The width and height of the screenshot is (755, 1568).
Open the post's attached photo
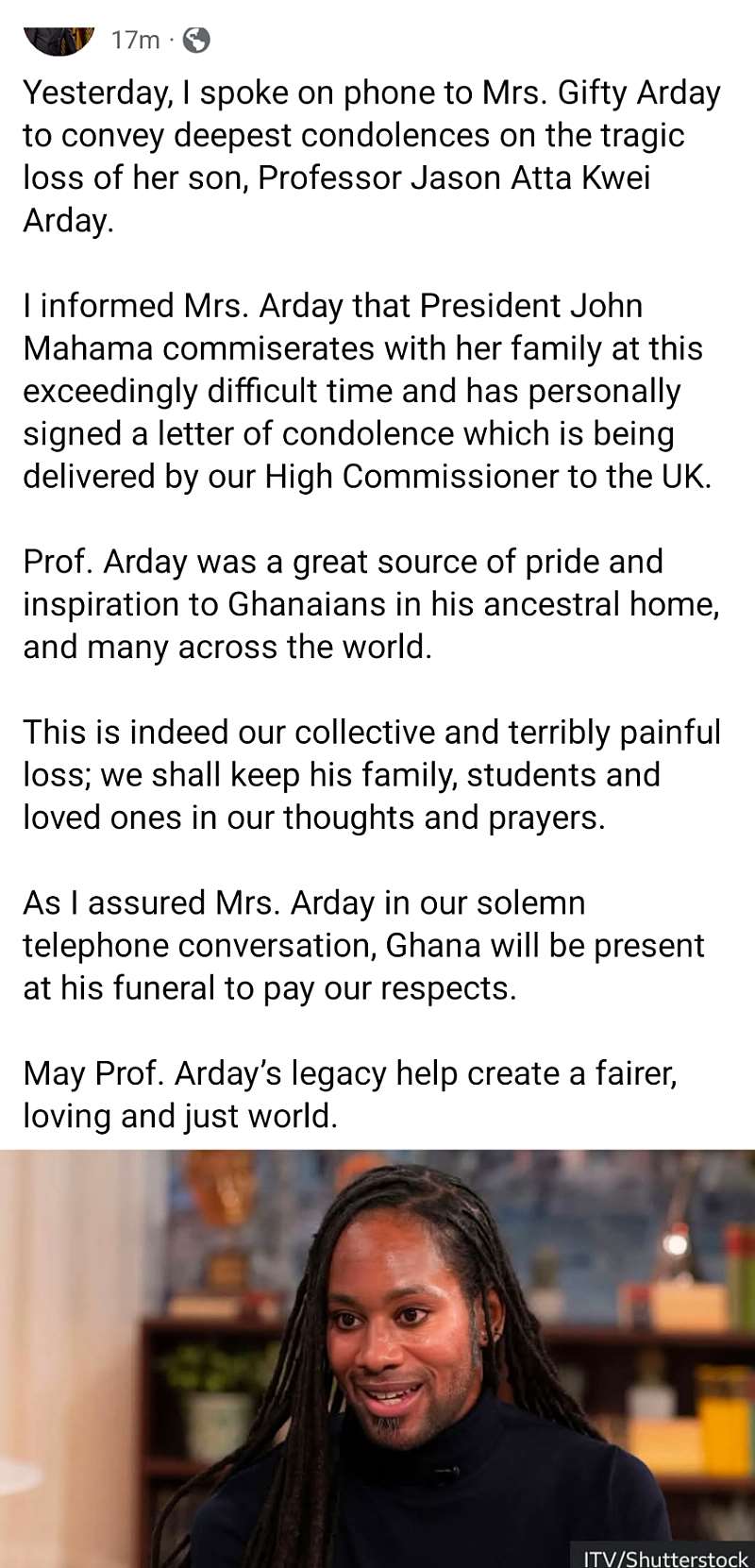point(377,1358)
